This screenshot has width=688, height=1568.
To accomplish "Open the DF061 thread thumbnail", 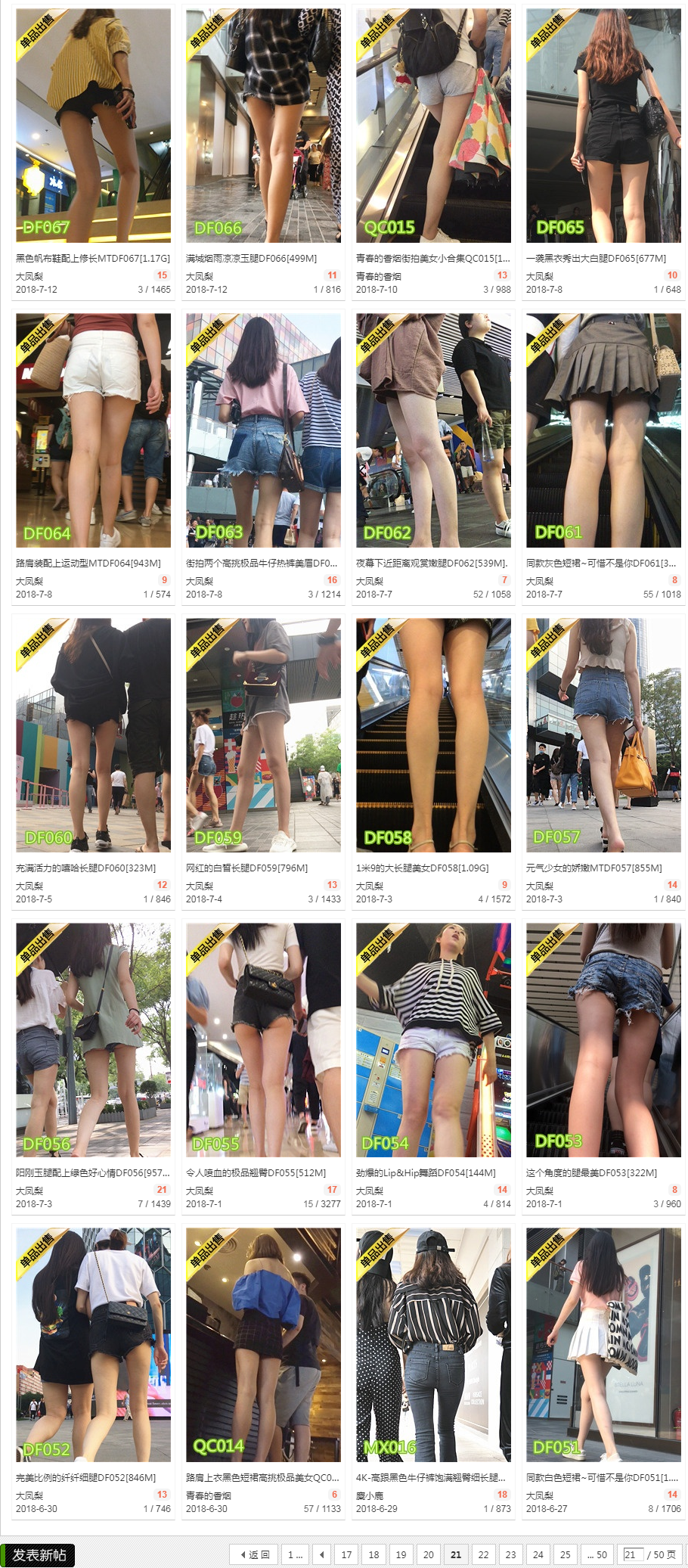I will (x=603, y=430).
